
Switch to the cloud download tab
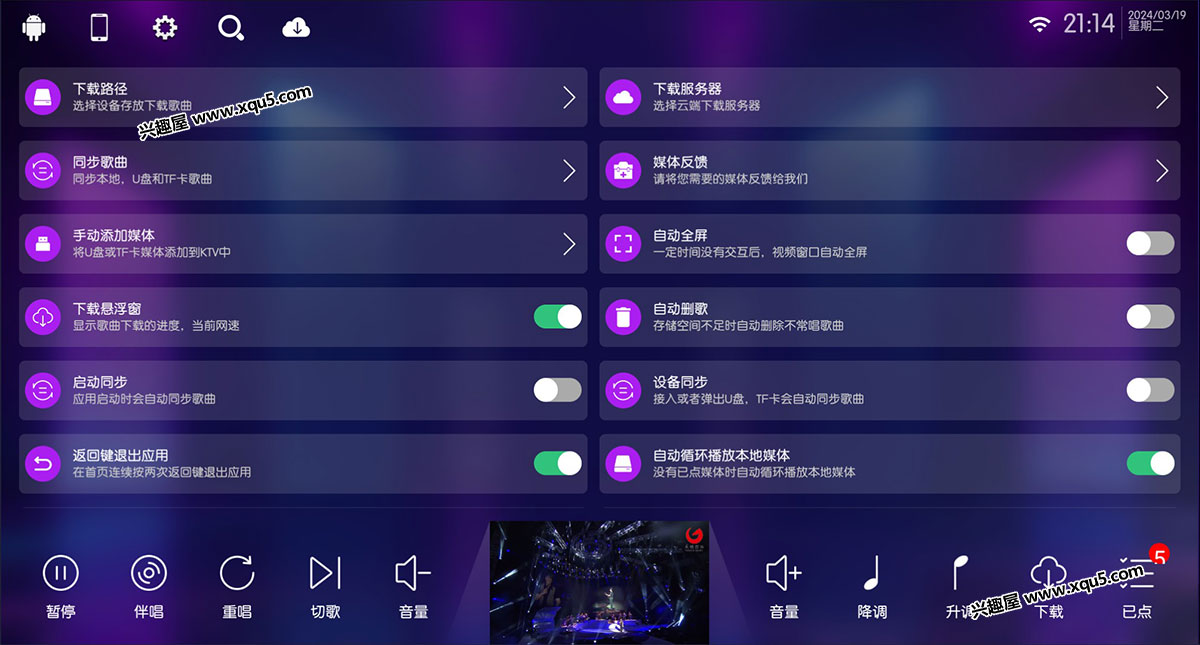(296, 27)
